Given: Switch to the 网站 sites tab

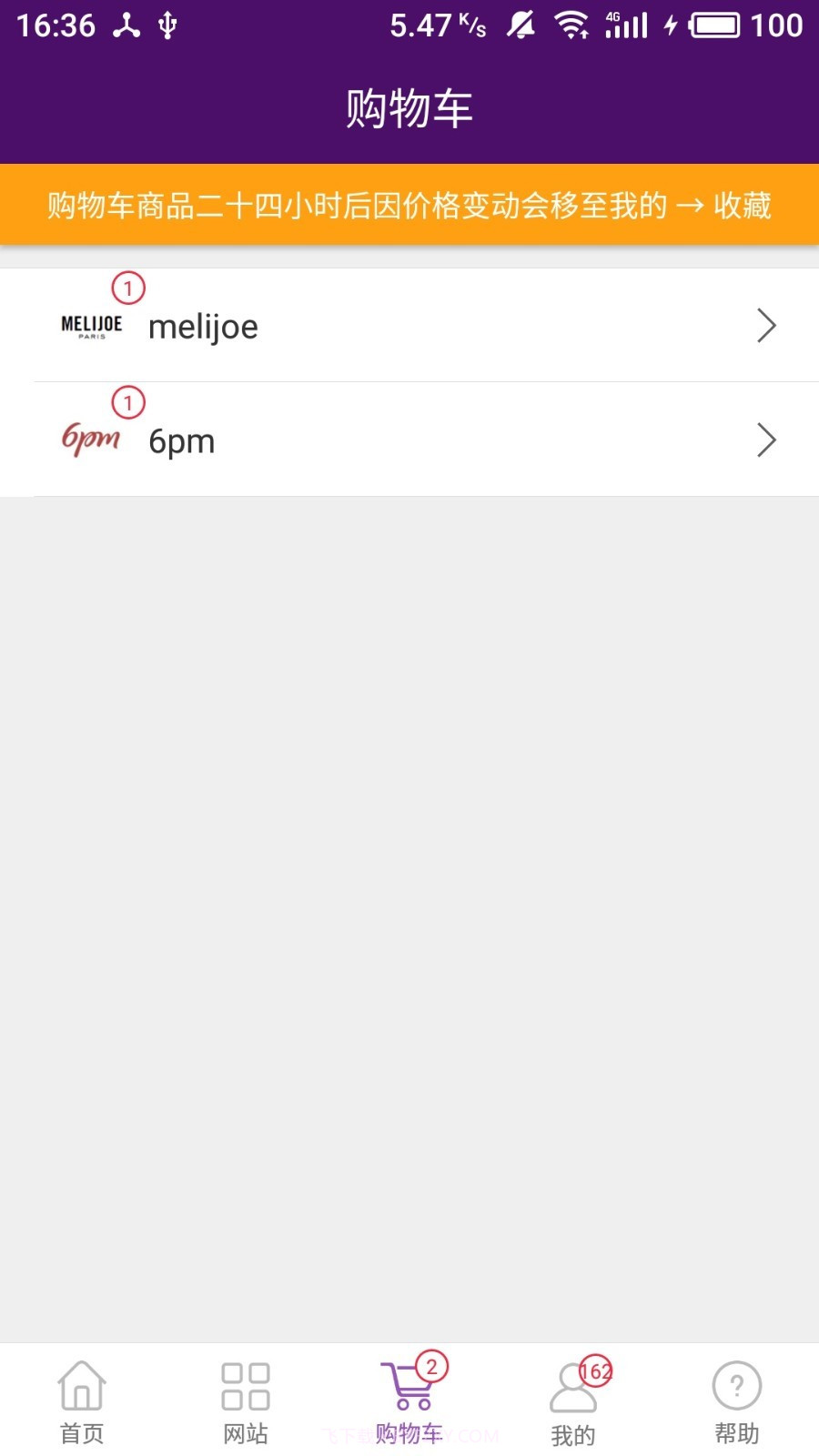Looking at the screenshot, I should pos(246,1401).
